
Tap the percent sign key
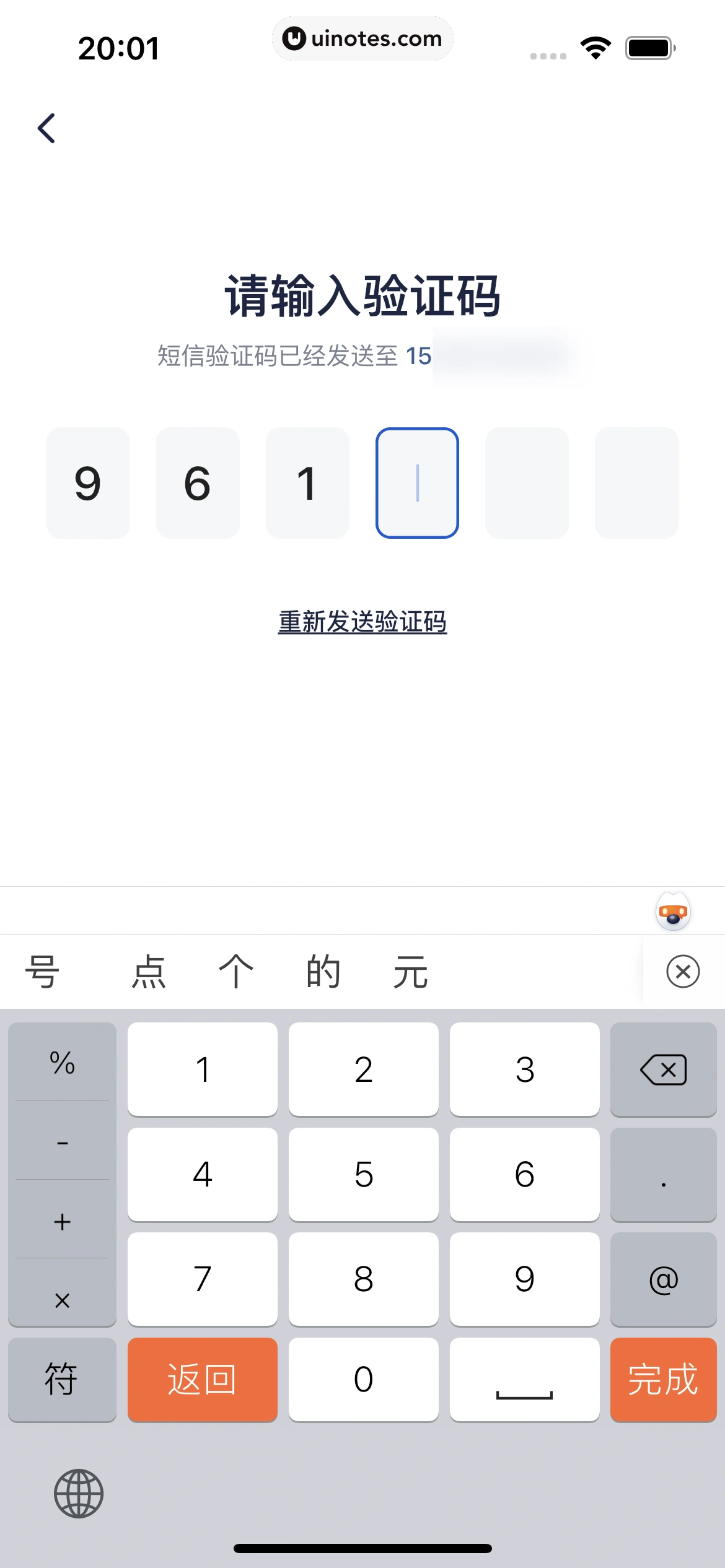tap(62, 1064)
